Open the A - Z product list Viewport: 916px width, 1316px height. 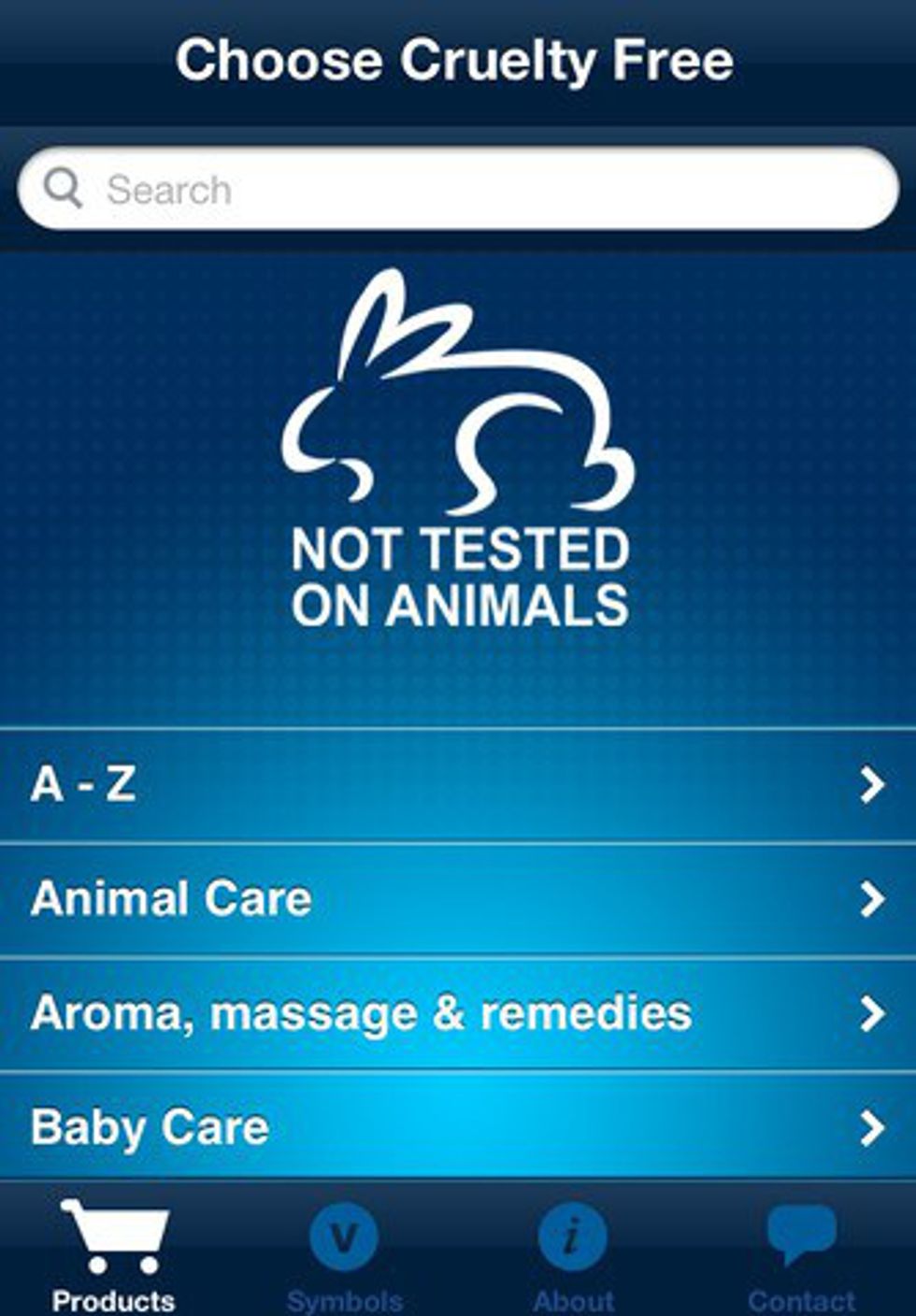[x=458, y=785]
